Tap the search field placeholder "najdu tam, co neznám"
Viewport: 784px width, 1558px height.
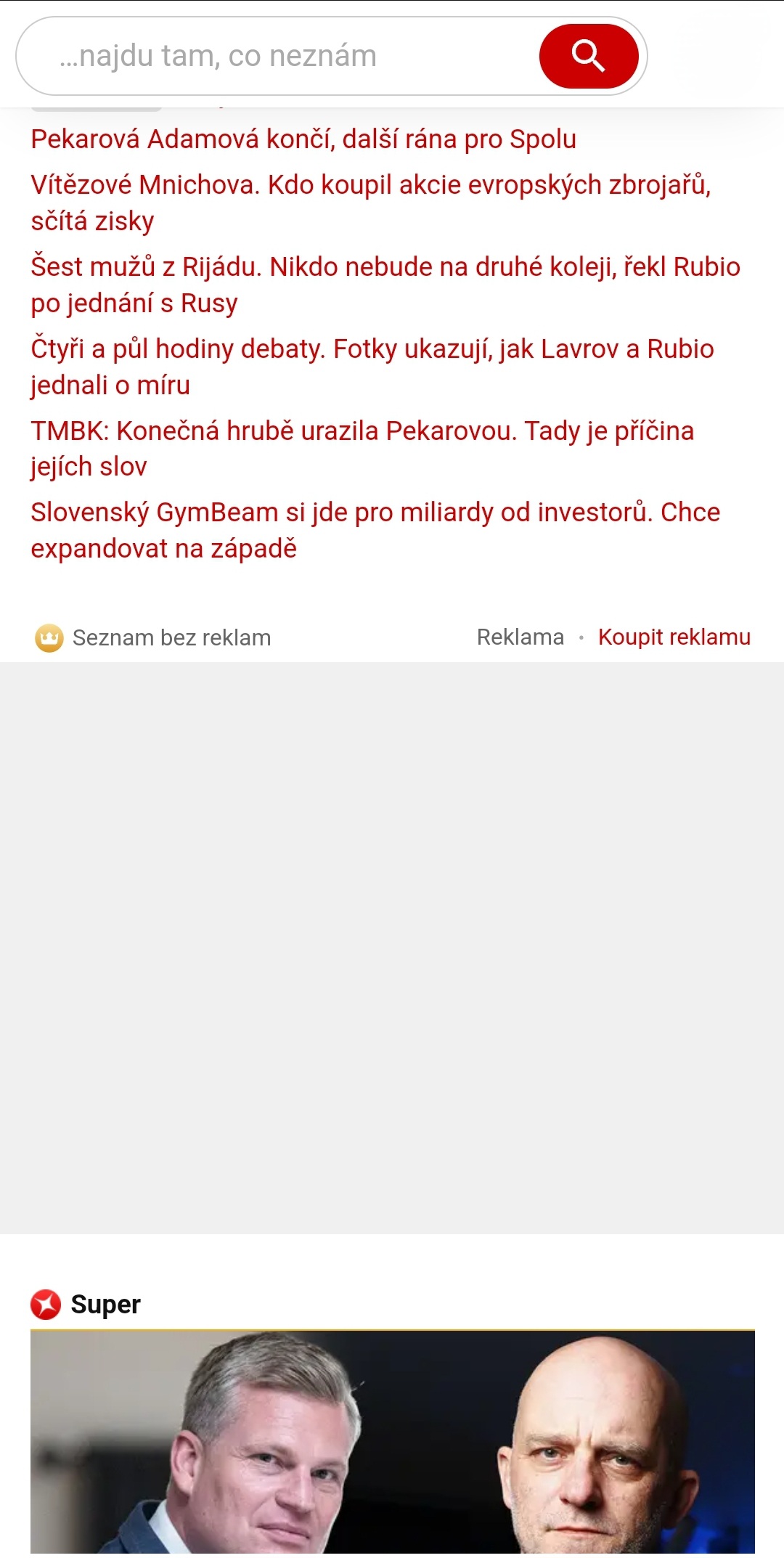click(x=218, y=56)
